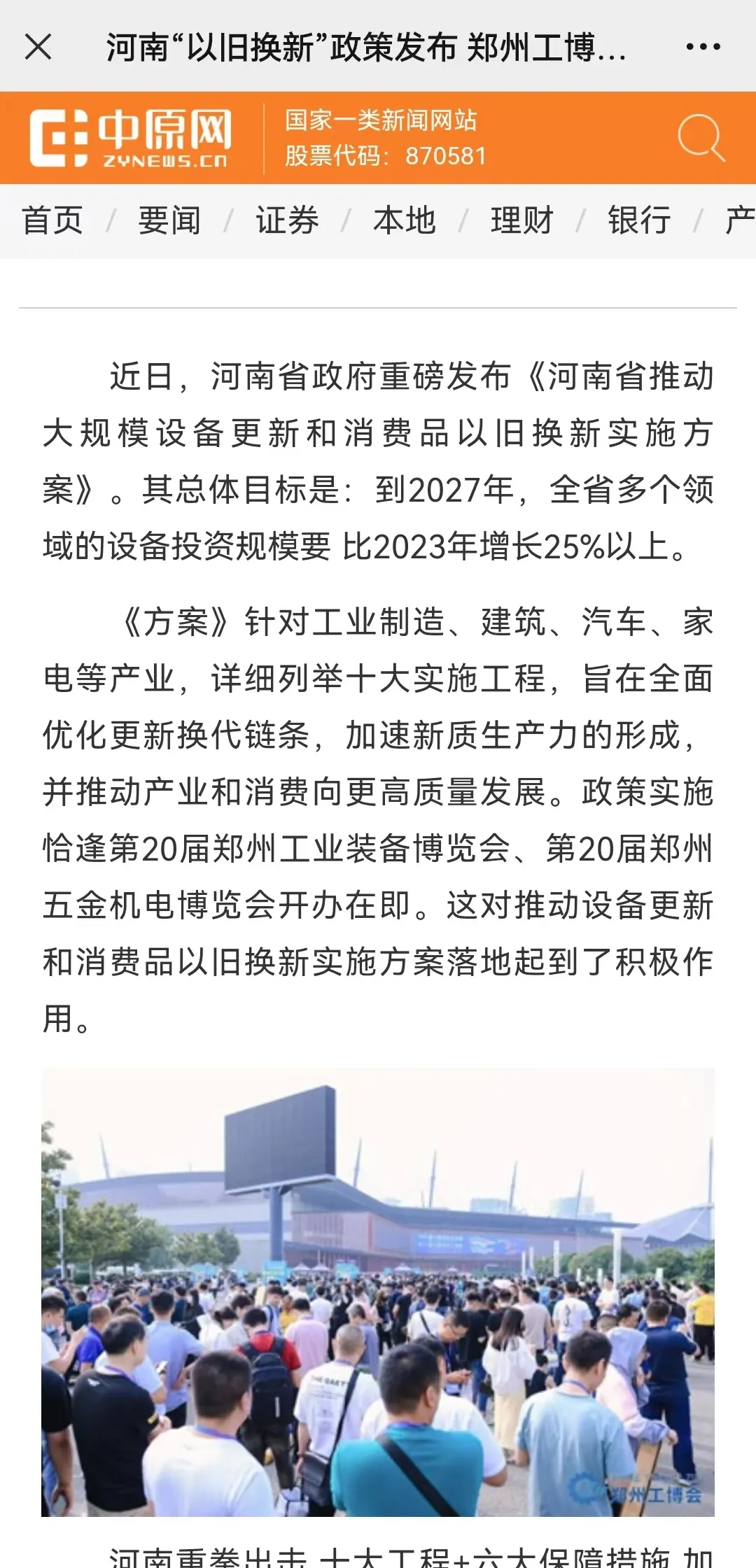Open the 中原网 site logo
The image size is (756, 1568).
(x=131, y=138)
